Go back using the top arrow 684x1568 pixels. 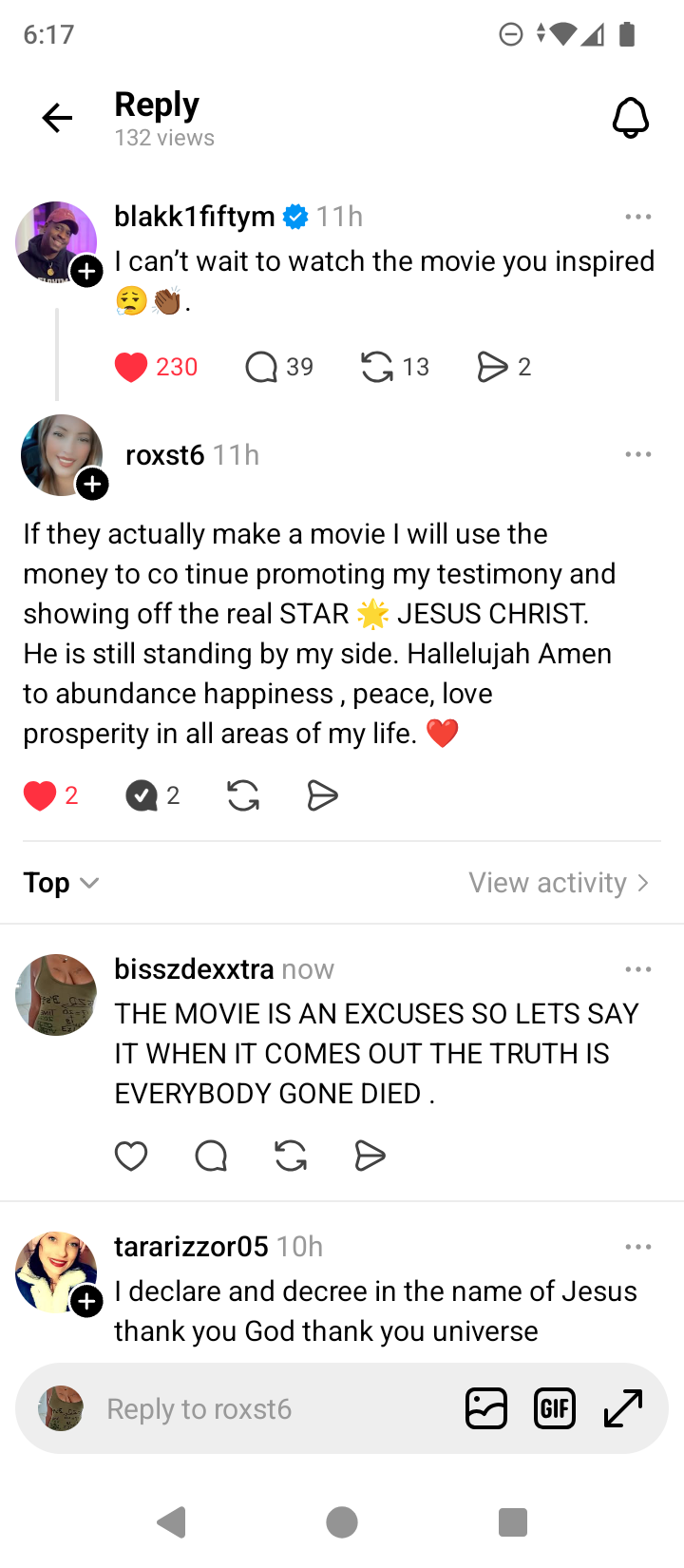tap(57, 118)
